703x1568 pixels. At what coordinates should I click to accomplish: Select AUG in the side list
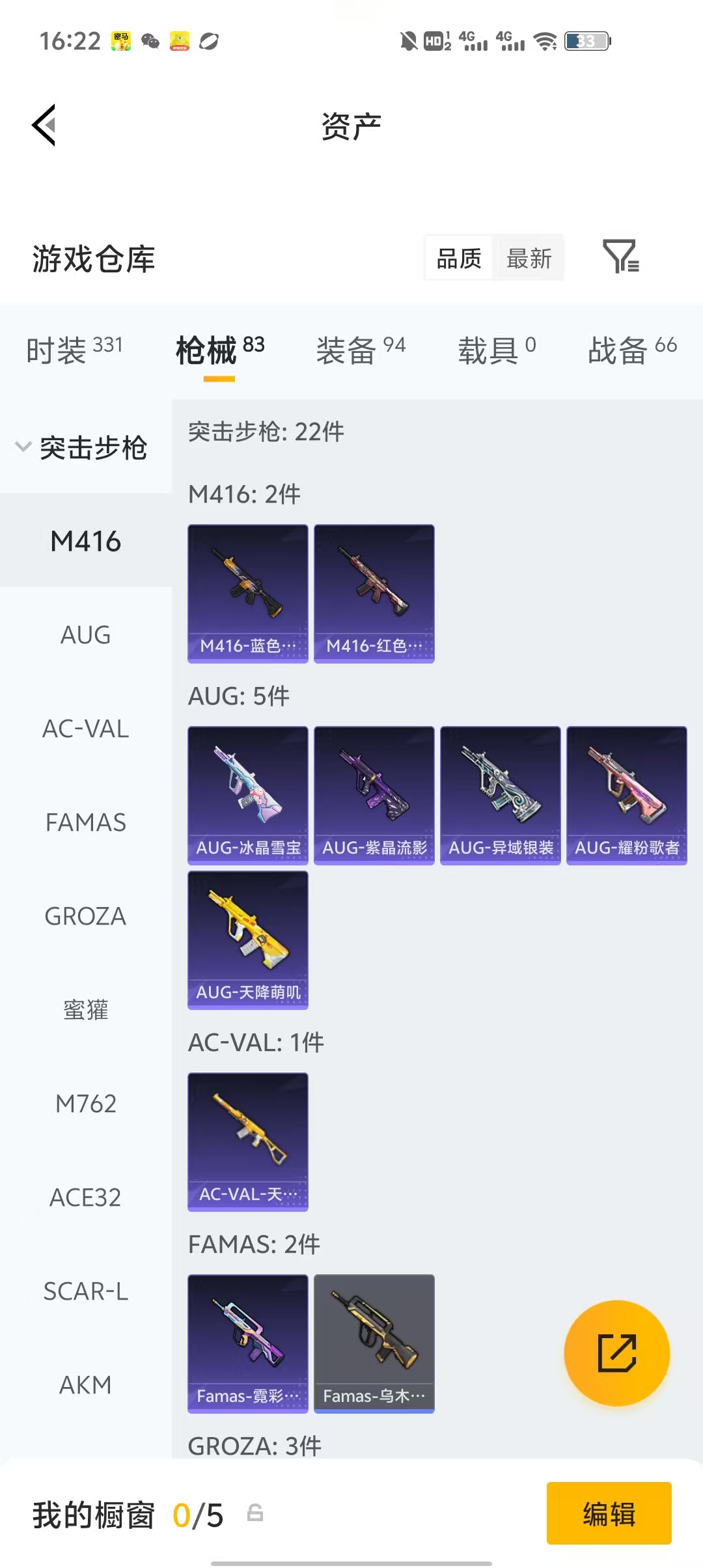click(x=85, y=635)
